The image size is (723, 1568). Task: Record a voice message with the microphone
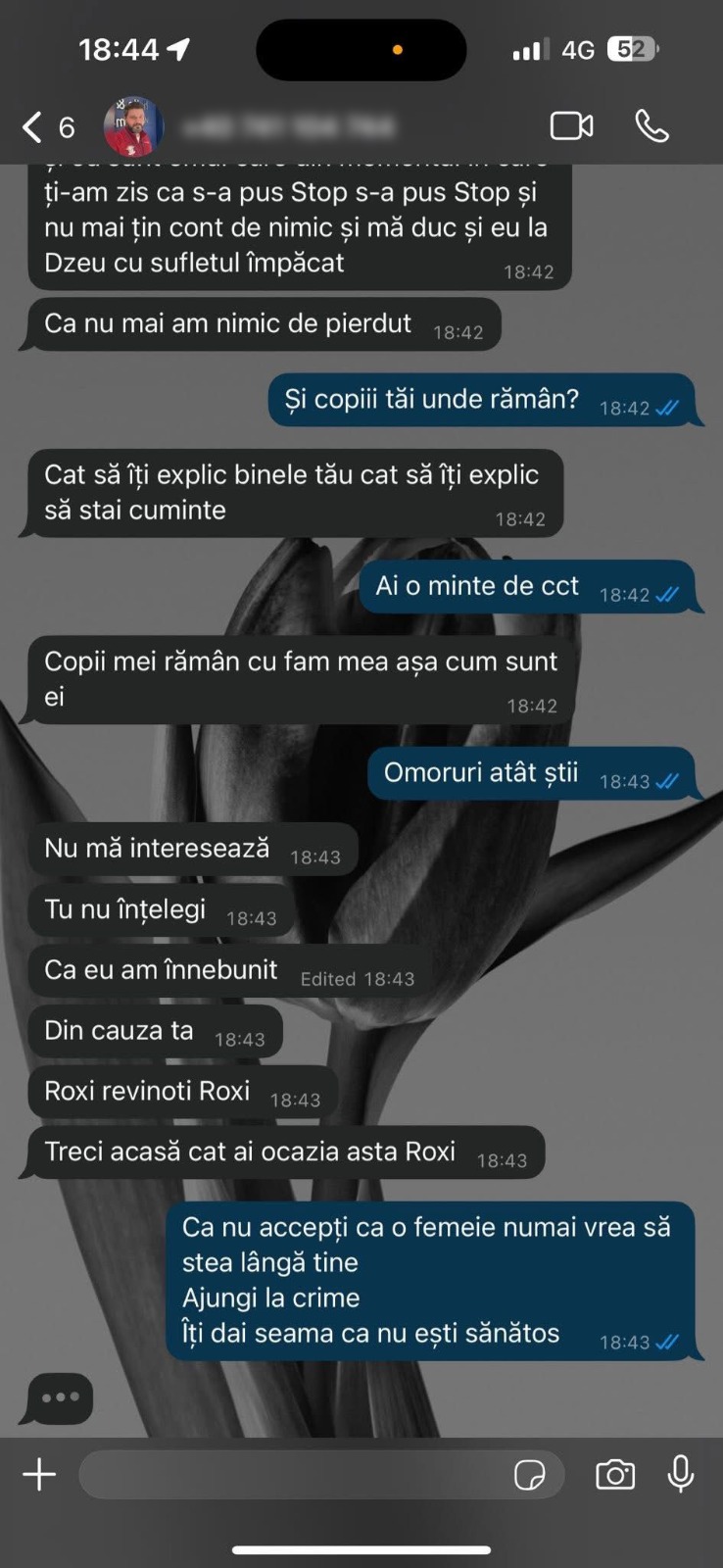(681, 1474)
